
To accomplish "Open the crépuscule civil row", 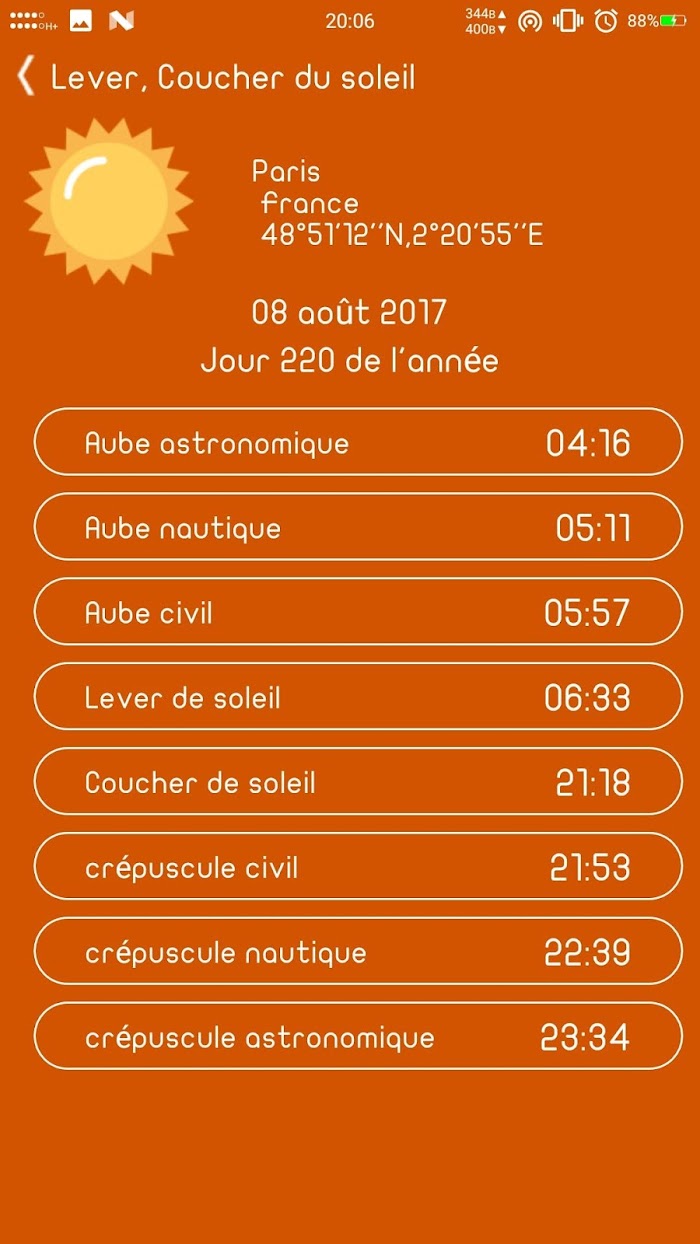I will [358, 867].
